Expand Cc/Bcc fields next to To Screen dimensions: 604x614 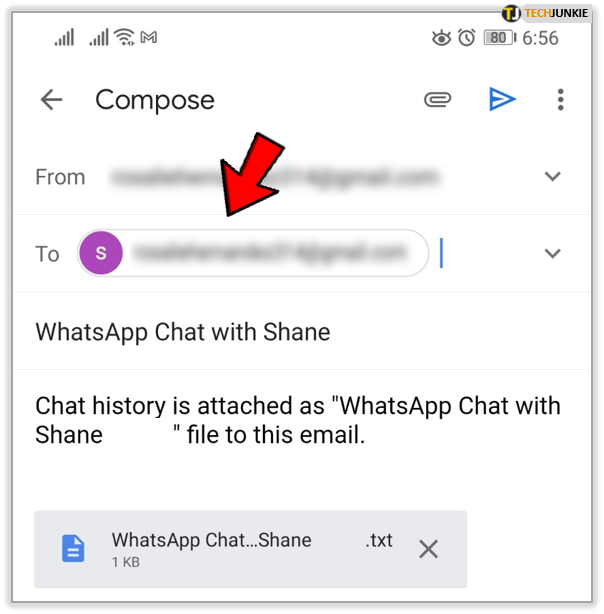[x=552, y=254]
